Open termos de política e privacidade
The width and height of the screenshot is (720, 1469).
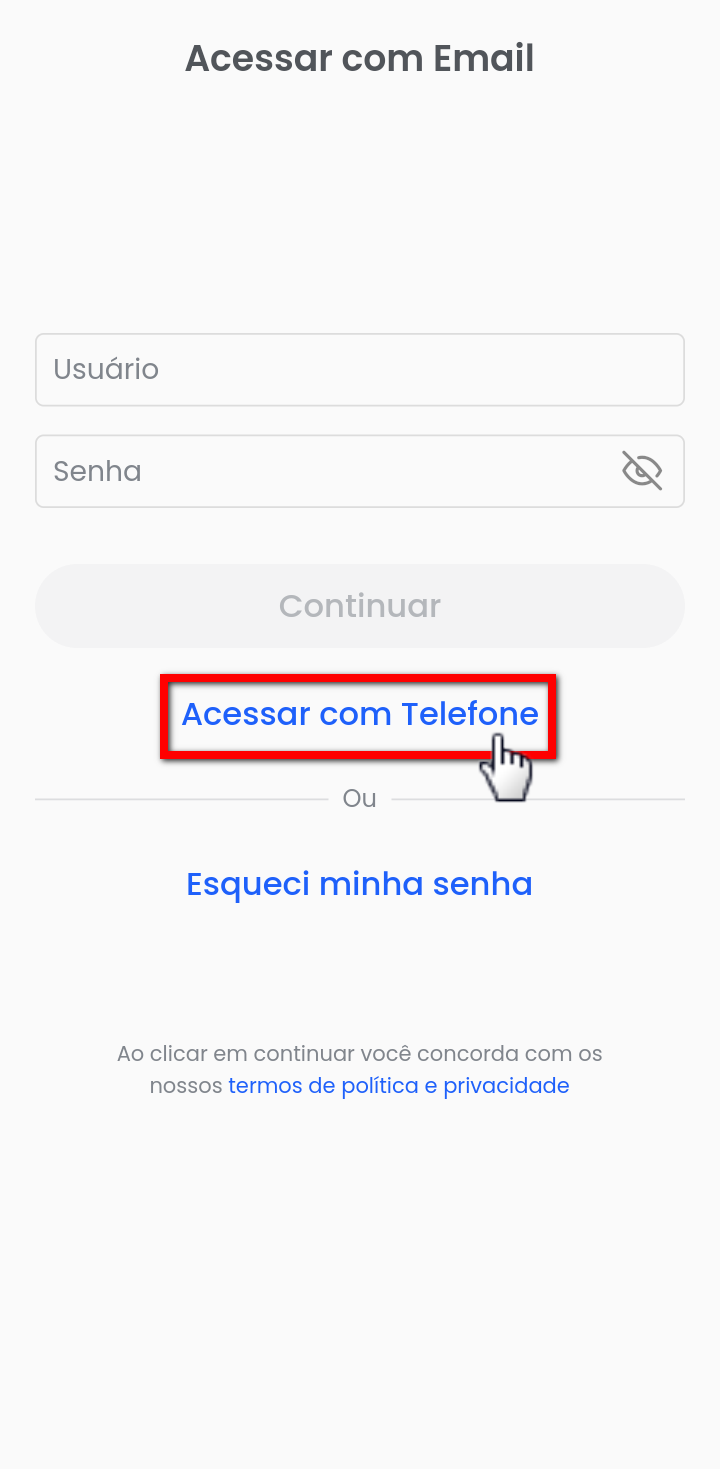(x=398, y=1086)
